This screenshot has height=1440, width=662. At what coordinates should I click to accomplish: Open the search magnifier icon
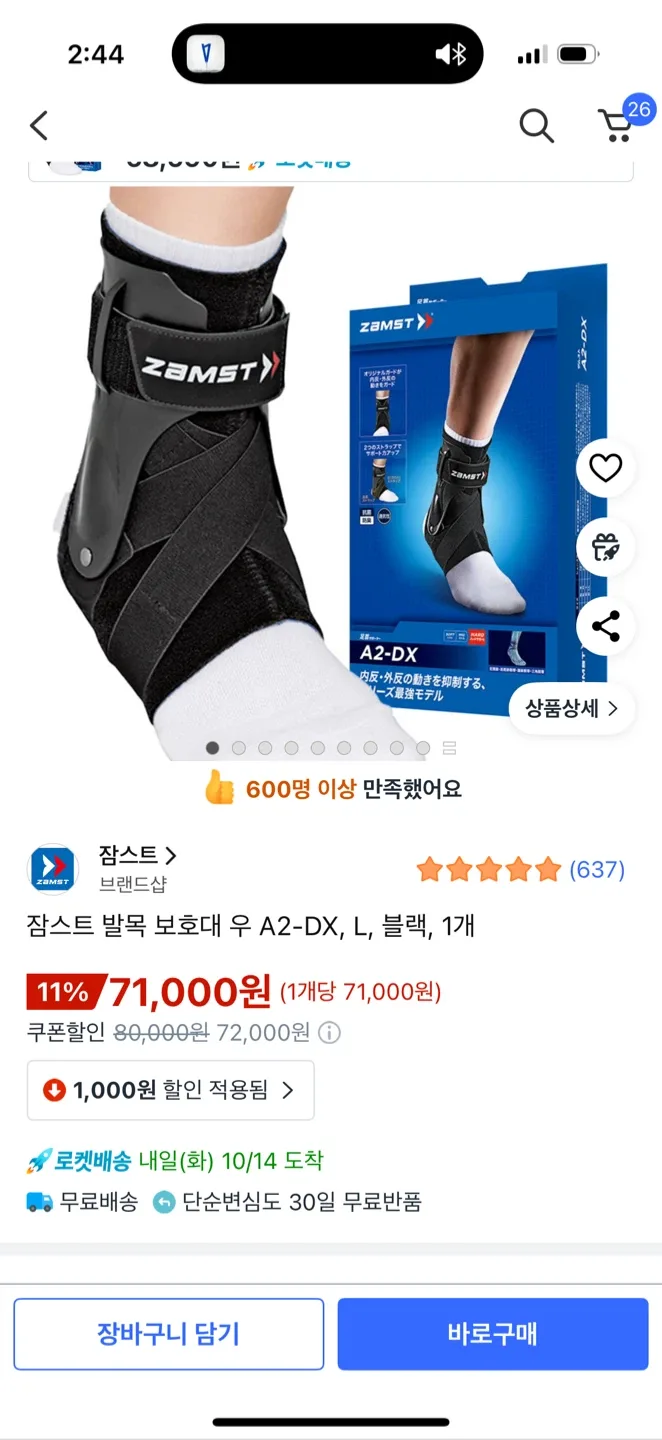point(536,126)
